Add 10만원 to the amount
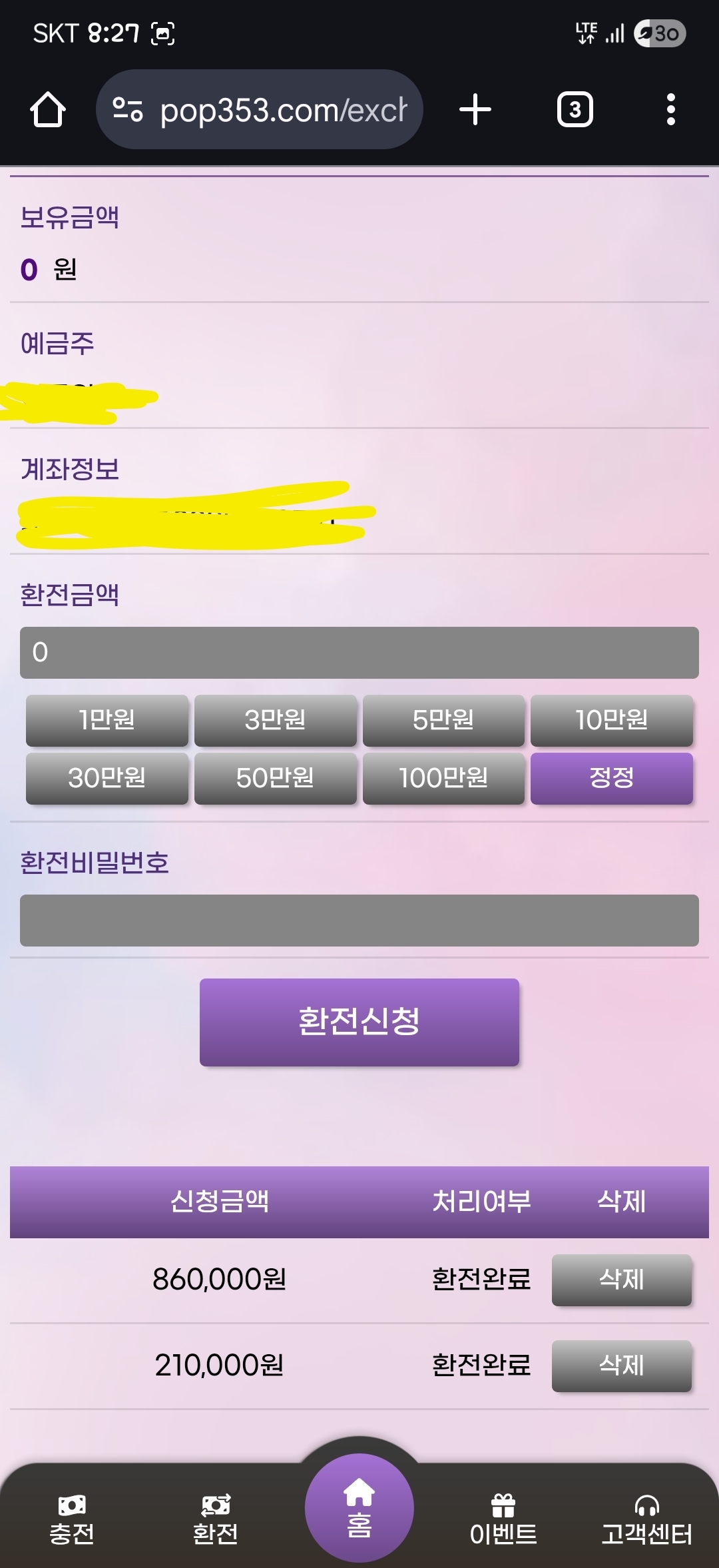The height and width of the screenshot is (1568, 719). coord(612,720)
